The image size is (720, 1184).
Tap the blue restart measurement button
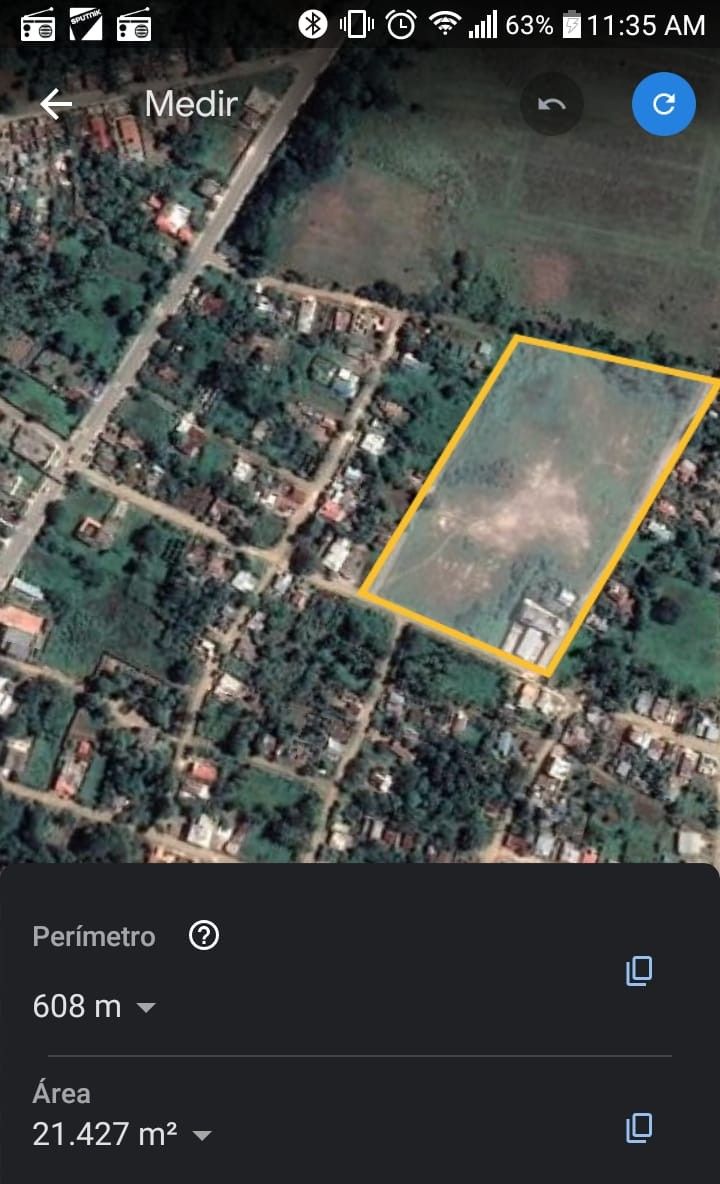coord(663,104)
